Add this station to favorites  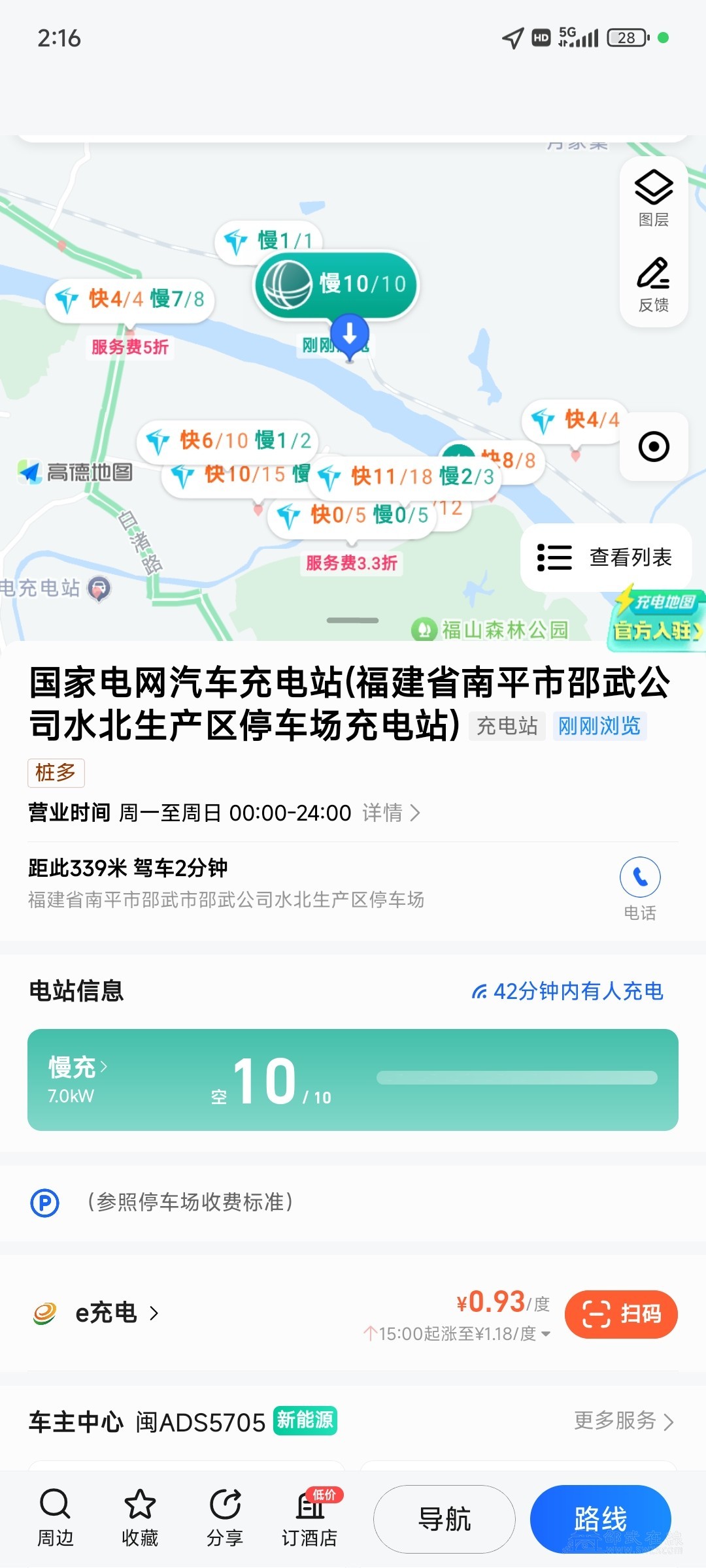[139, 1517]
